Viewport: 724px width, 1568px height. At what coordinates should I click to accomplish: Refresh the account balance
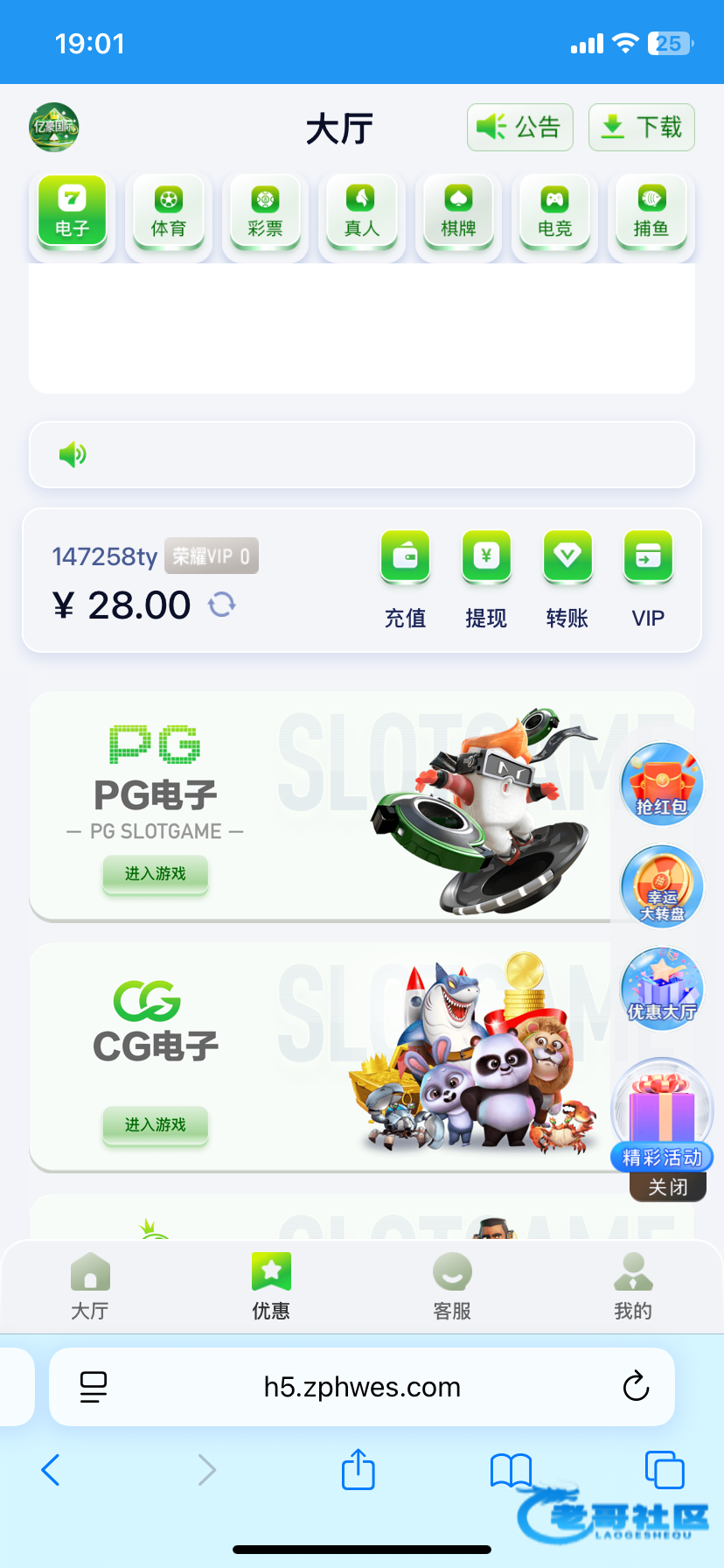(222, 605)
